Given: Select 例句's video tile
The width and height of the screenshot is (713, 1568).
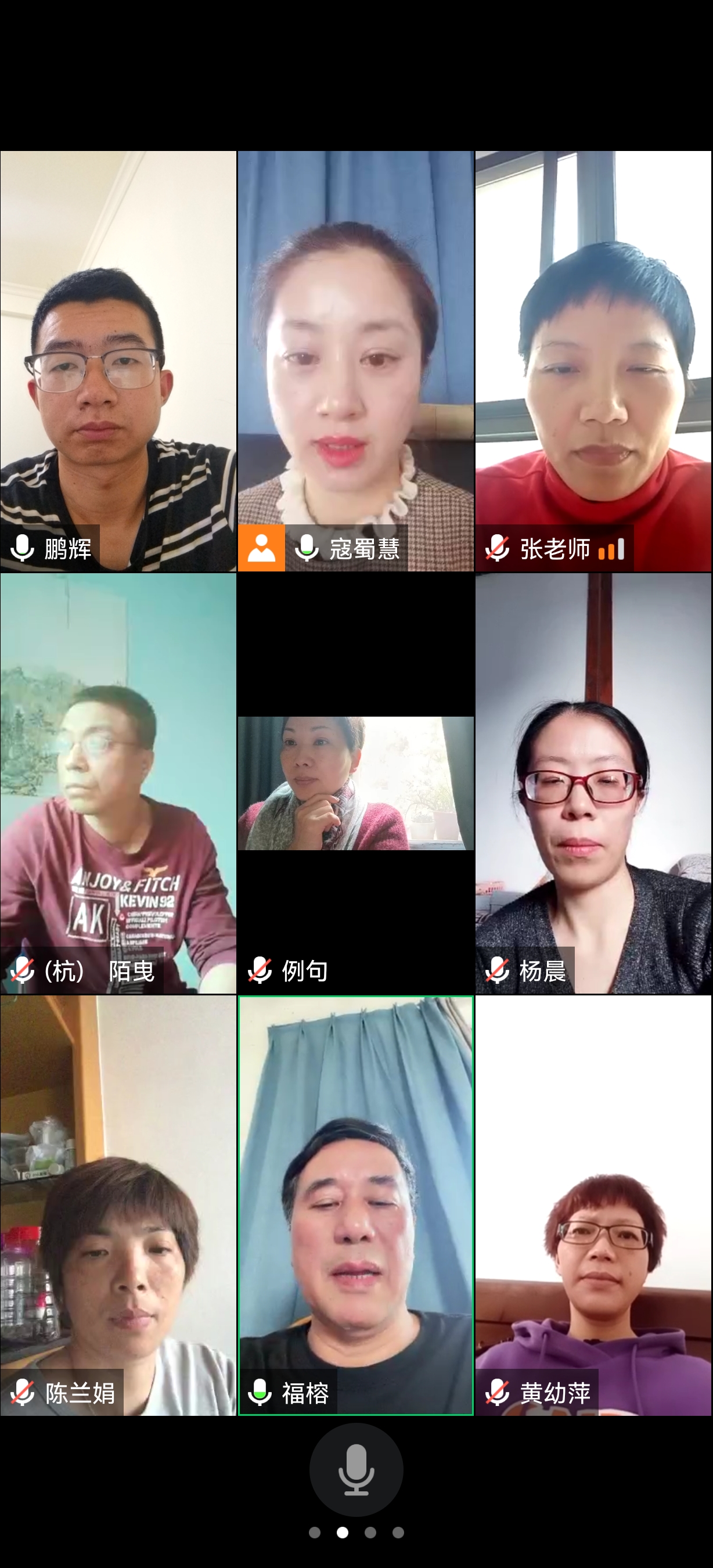Looking at the screenshot, I should [x=356, y=783].
